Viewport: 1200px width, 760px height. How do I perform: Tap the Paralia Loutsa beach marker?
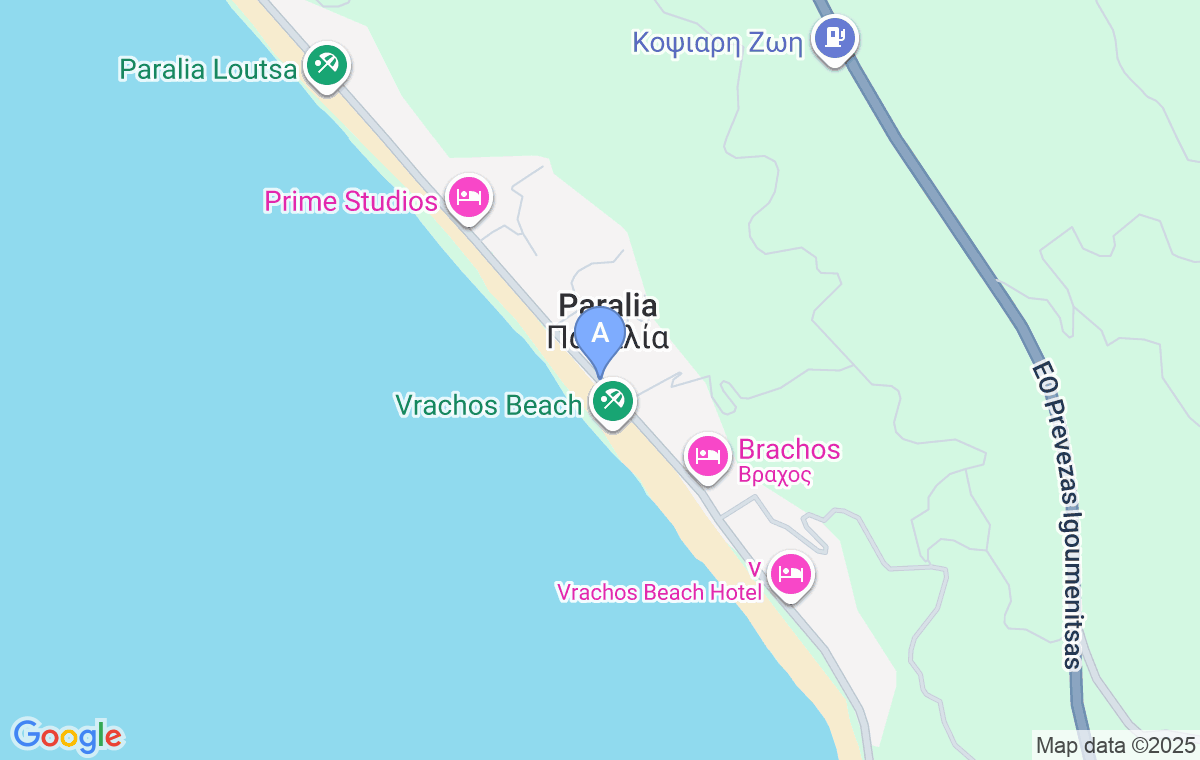(326, 66)
